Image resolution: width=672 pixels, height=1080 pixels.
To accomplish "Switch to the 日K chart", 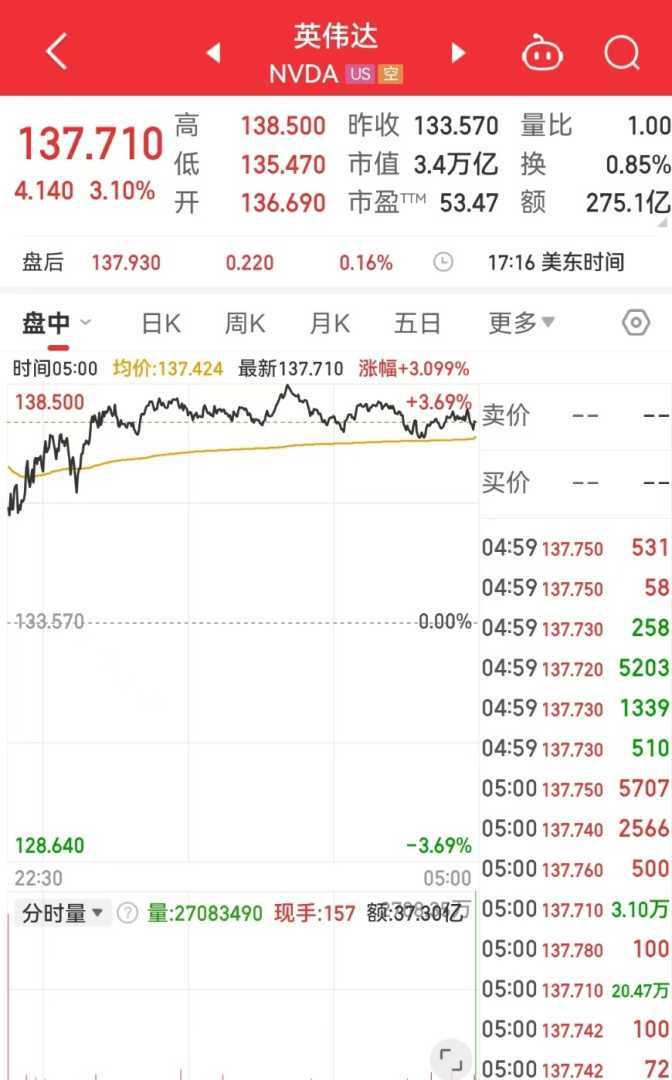I will (x=160, y=323).
